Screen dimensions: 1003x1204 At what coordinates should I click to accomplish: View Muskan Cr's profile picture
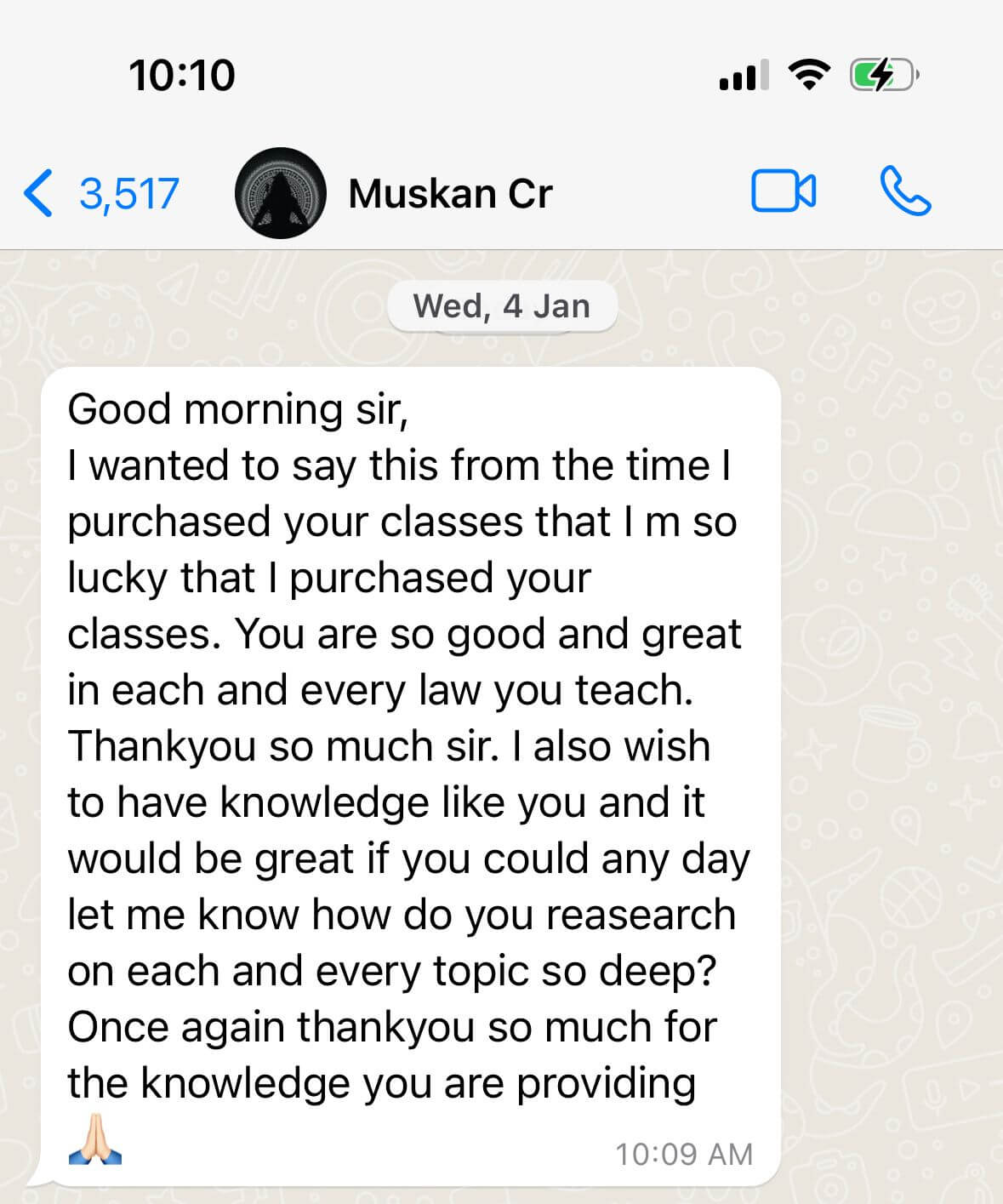(x=280, y=193)
